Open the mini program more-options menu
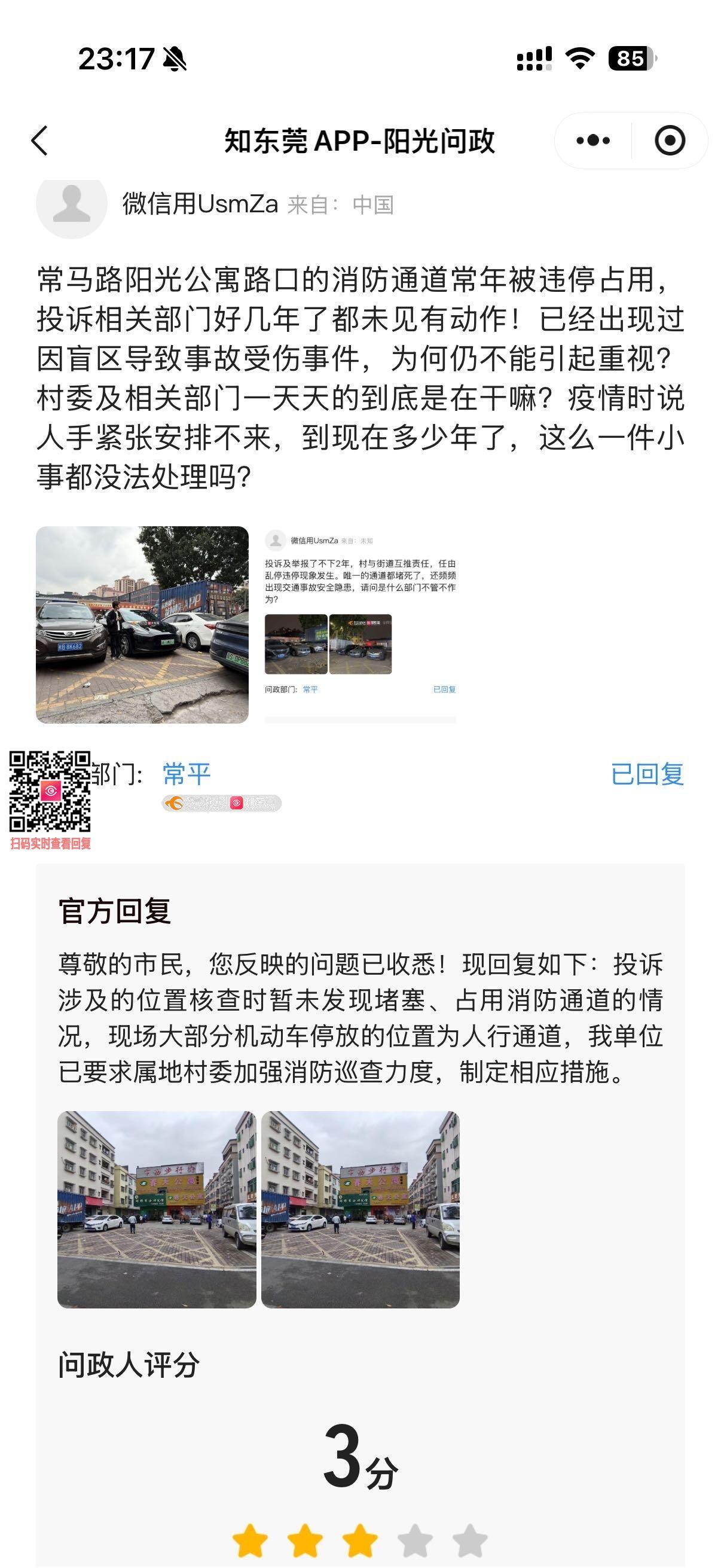This screenshot has height=1568, width=721. (x=592, y=141)
